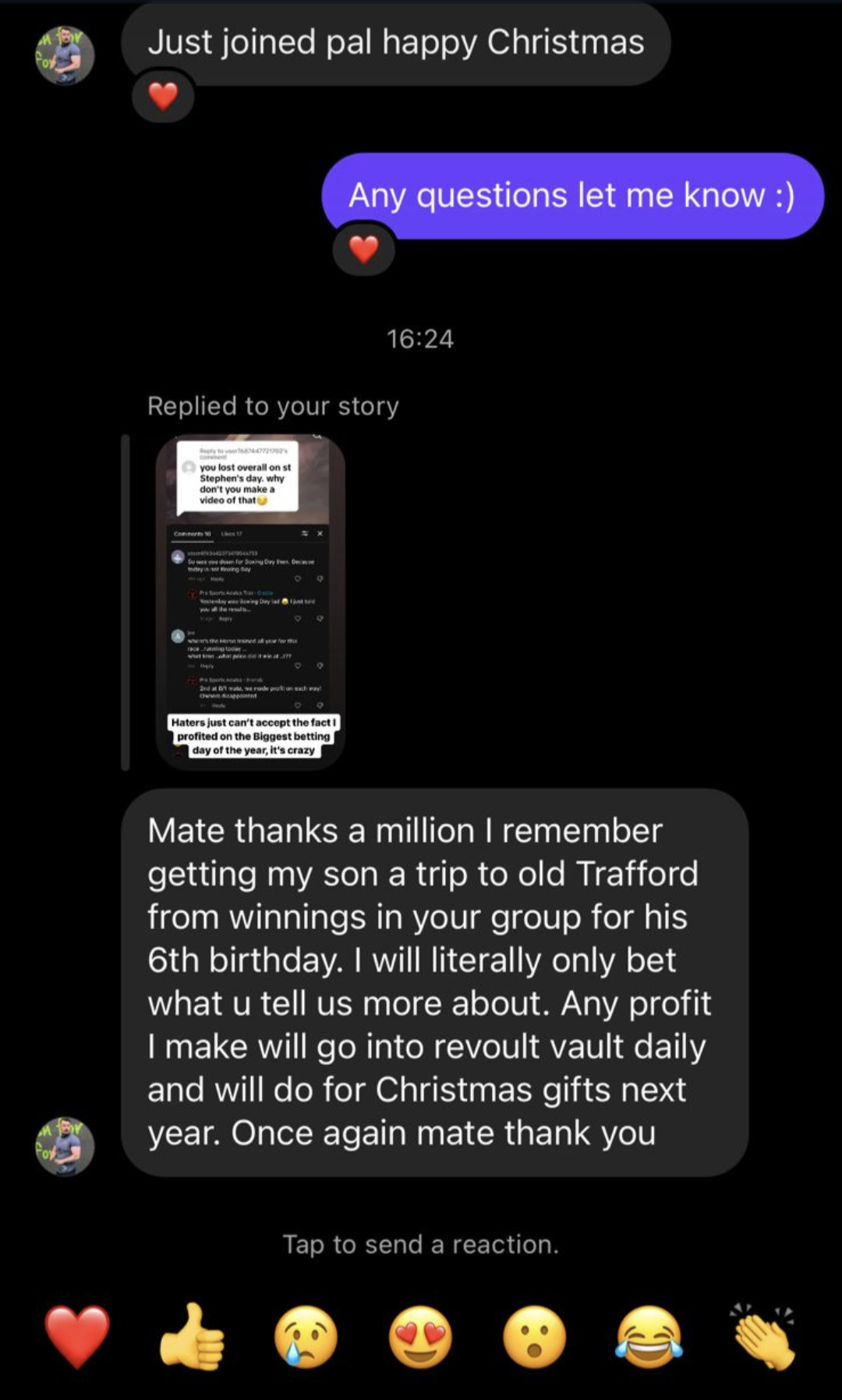This screenshot has height=1400, width=842.
Task: View heart reaction on 'Just joined pal' message
Action: [163, 97]
